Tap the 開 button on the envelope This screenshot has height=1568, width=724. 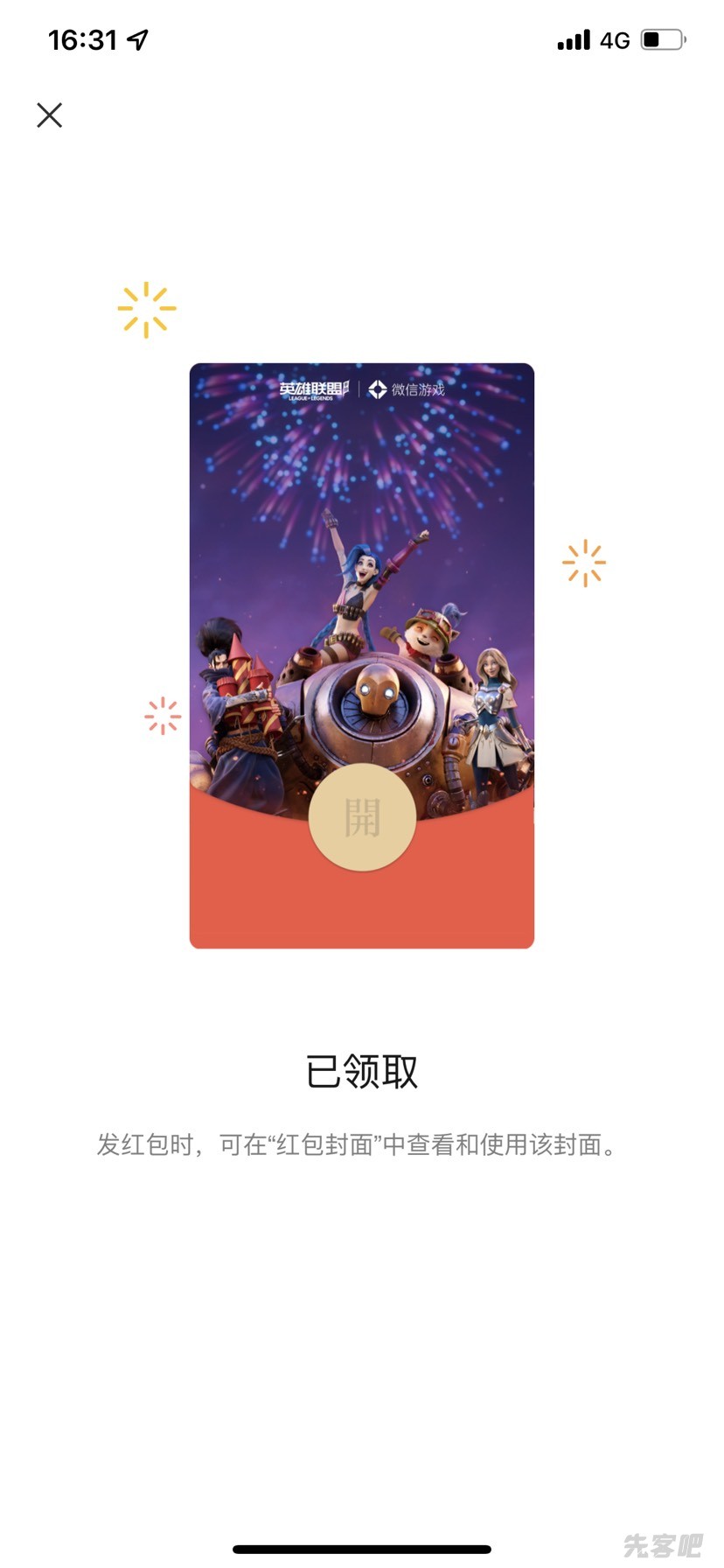[361, 817]
